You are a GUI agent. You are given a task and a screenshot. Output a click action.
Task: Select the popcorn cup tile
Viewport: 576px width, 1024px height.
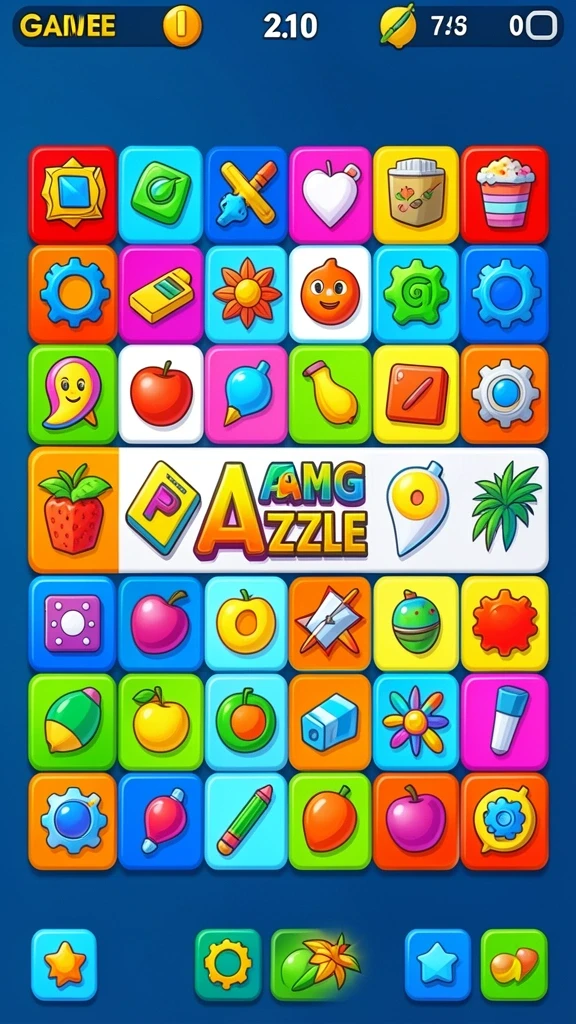click(x=505, y=195)
